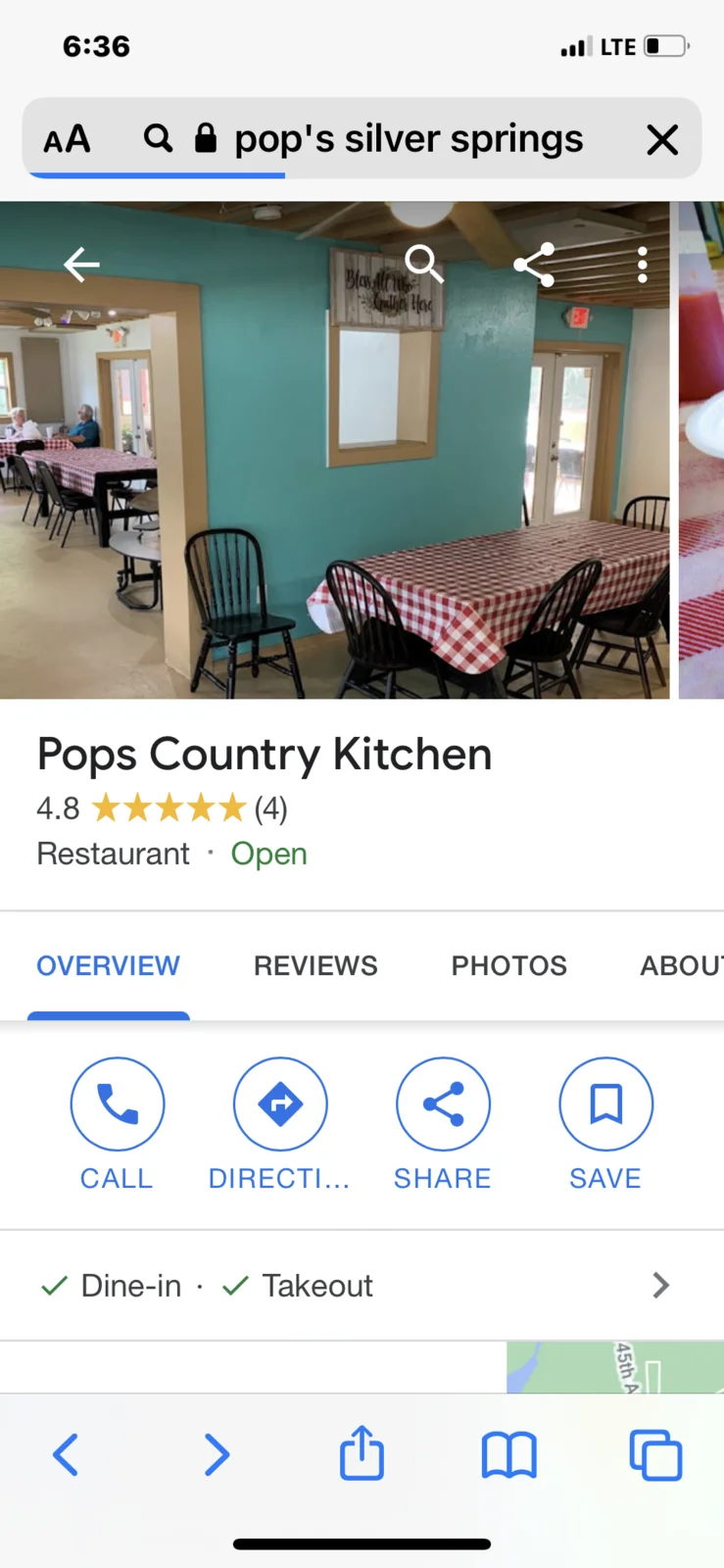724x1568 pixels.
Task: Show all open Safari tabs
Action: [x=655, y=1454]
